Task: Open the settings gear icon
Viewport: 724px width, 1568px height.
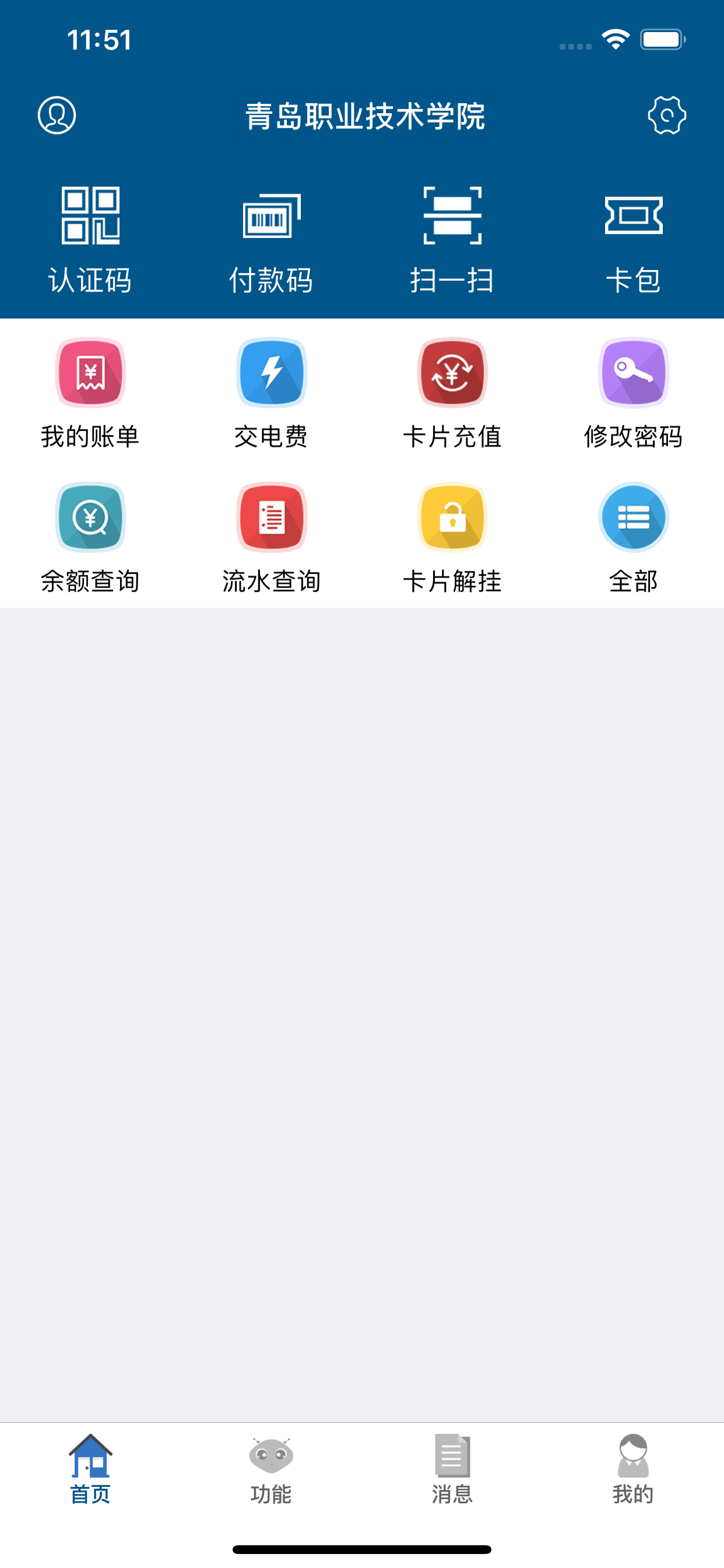Action: point(667,115)
